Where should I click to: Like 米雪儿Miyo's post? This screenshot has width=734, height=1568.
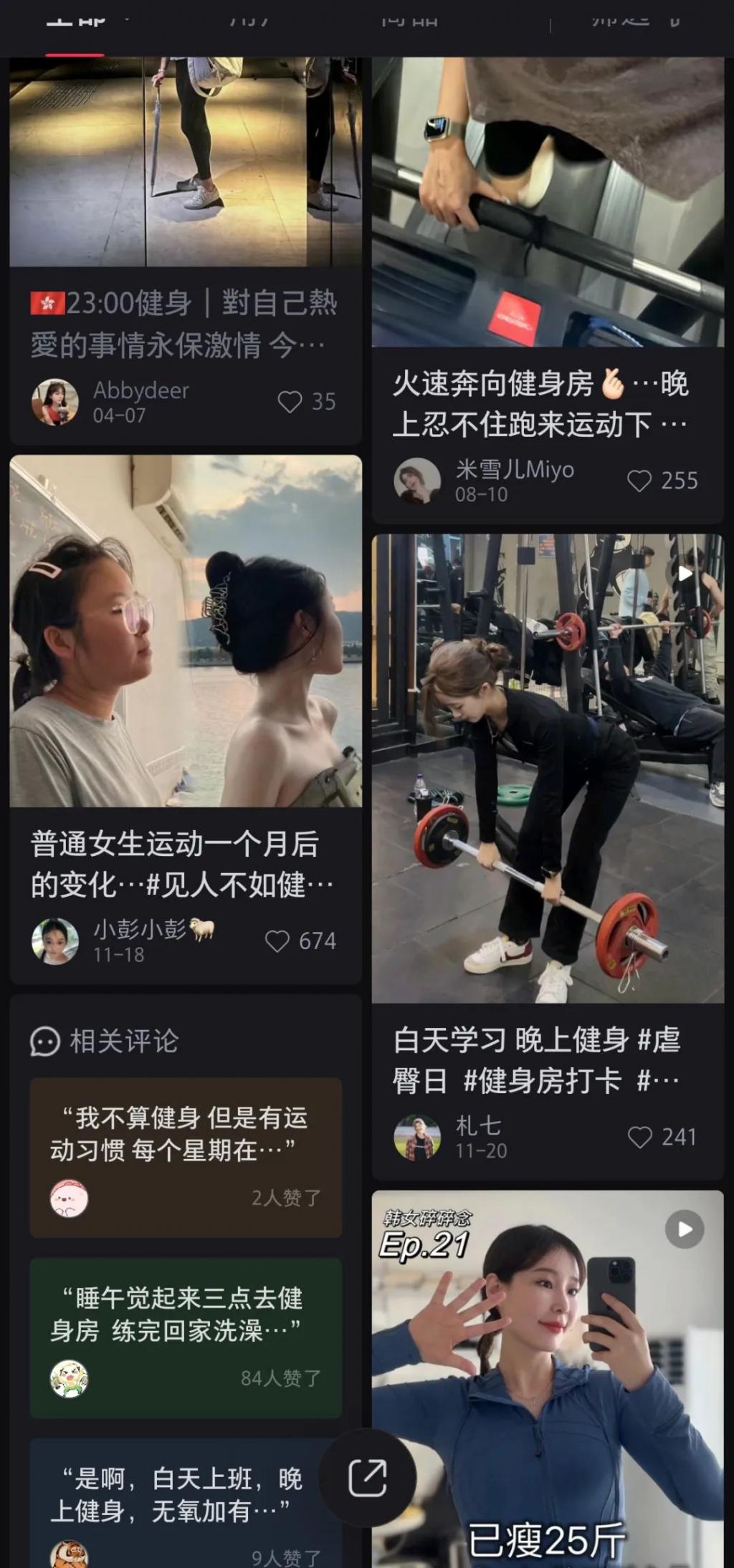[639, 481]
